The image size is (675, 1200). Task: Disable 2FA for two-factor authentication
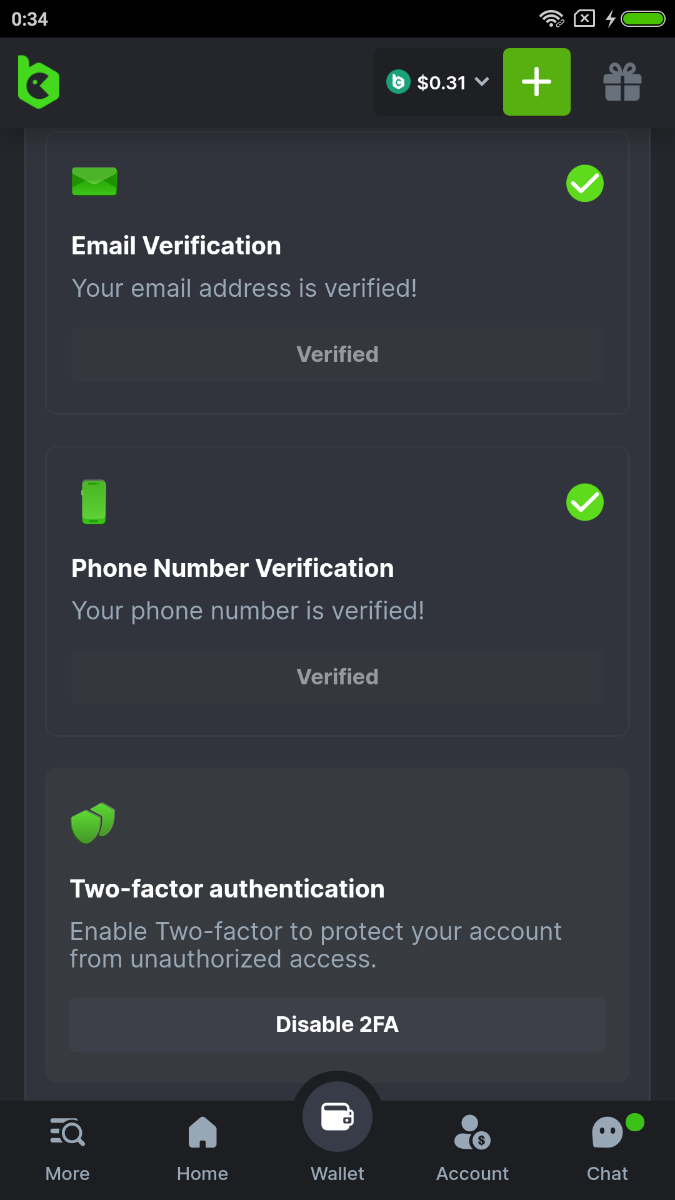click(337, 1024)
